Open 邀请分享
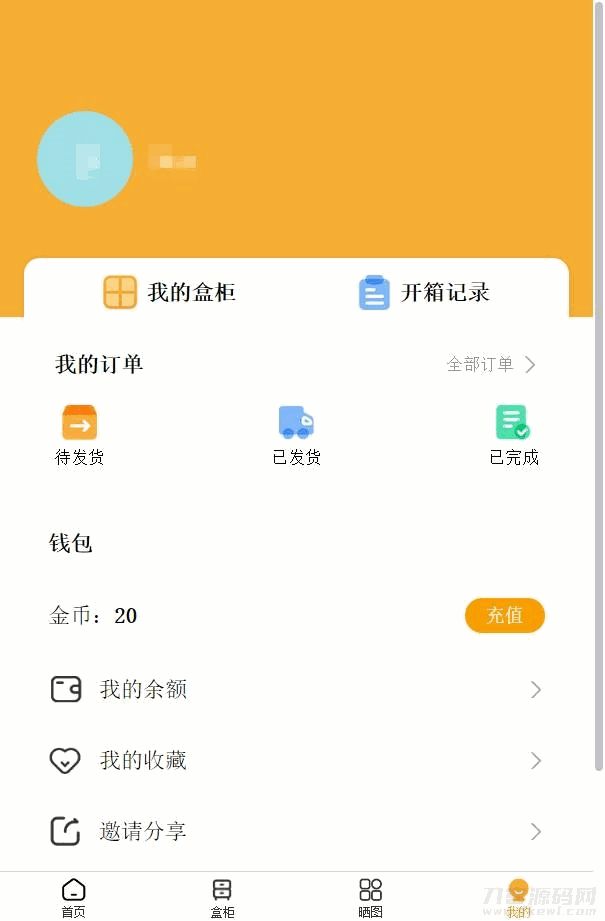 296,831
